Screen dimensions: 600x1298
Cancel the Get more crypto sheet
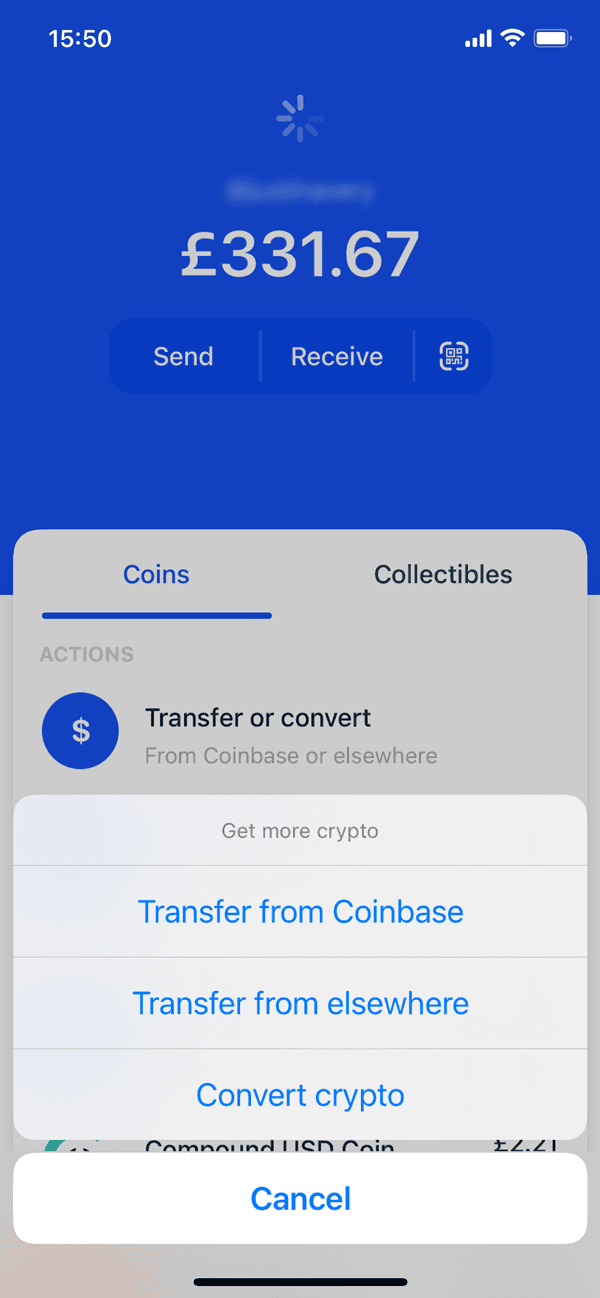[300, 1198]
